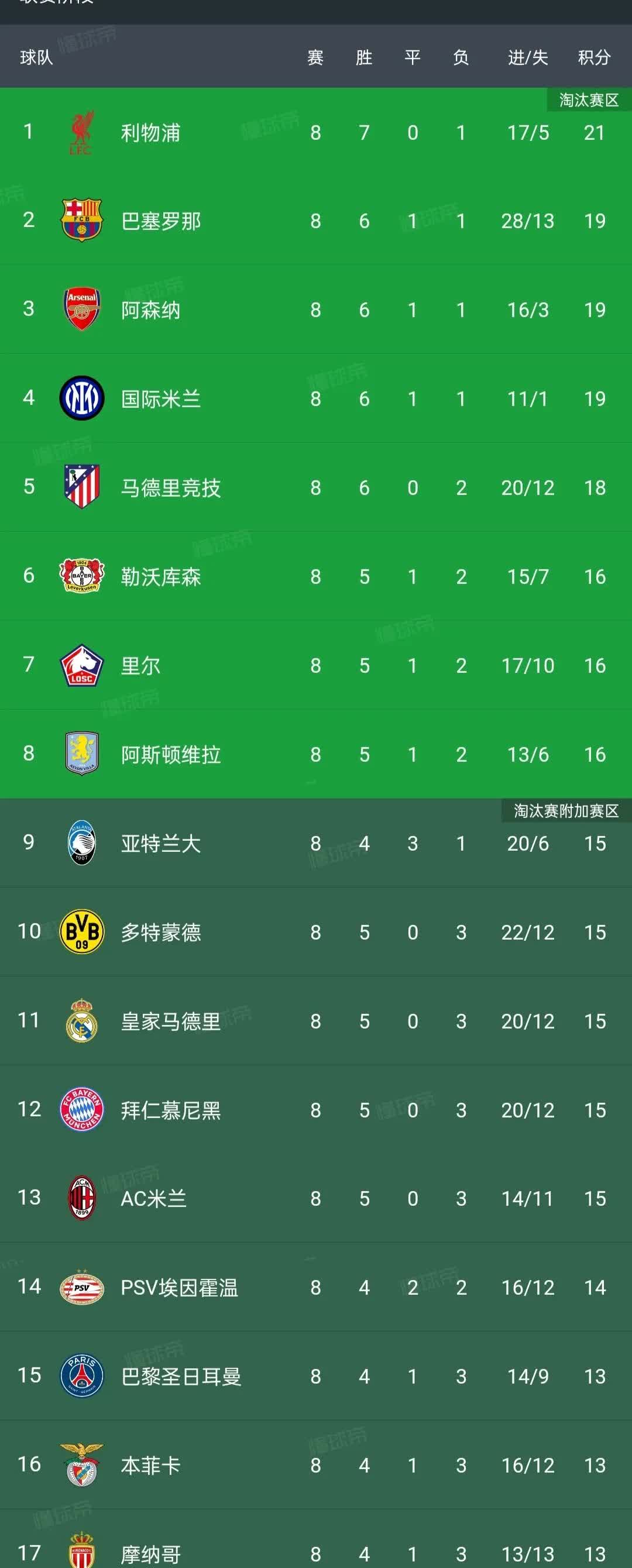Open Inter Milan (国际米兰) row
This screenshot has width=632, height=1568.
(x=161, y=398)
